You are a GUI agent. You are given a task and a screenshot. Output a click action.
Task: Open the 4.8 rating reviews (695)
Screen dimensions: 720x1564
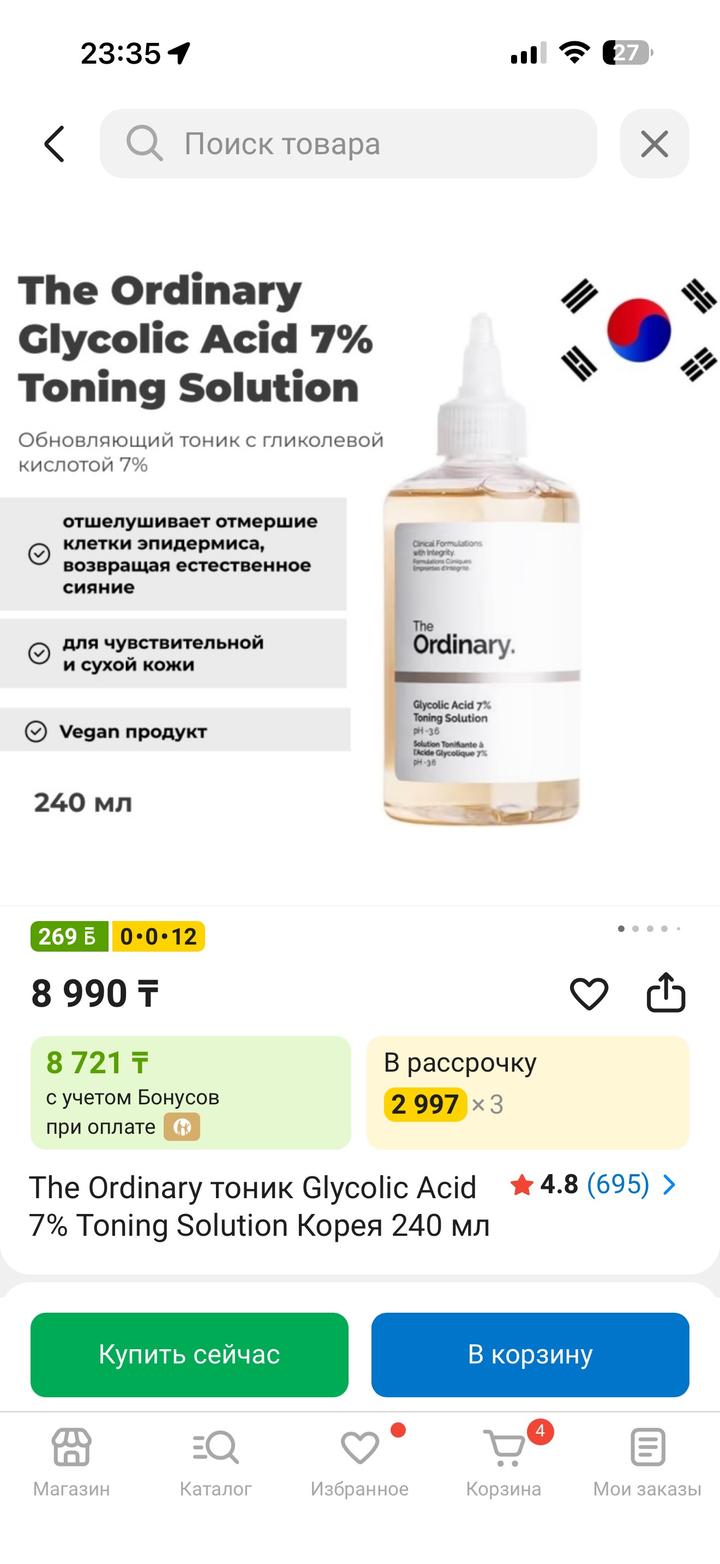click(x=593, y=1185)
